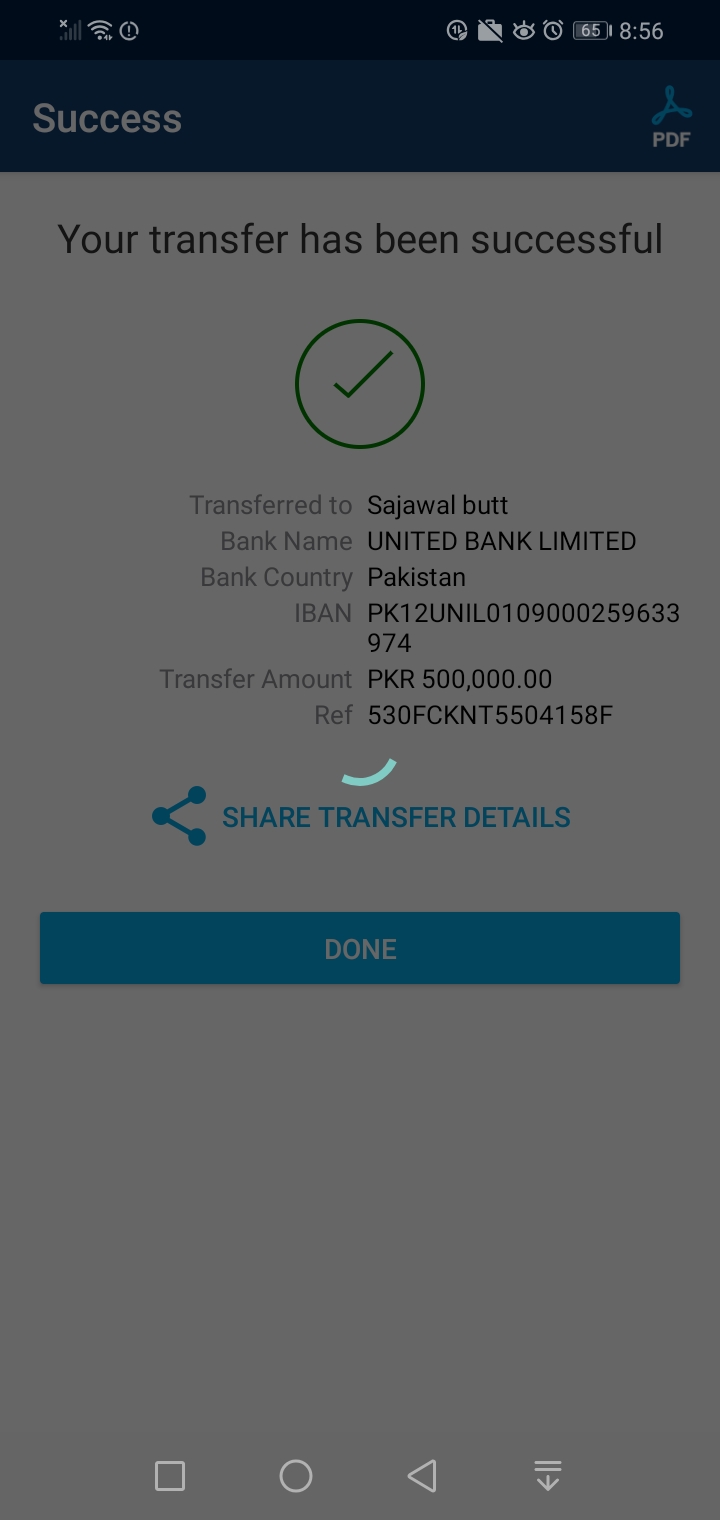This screenshot has height=1520, width=720.
Task: Go back using the system back button
Action: click(x=422, y=1475)
